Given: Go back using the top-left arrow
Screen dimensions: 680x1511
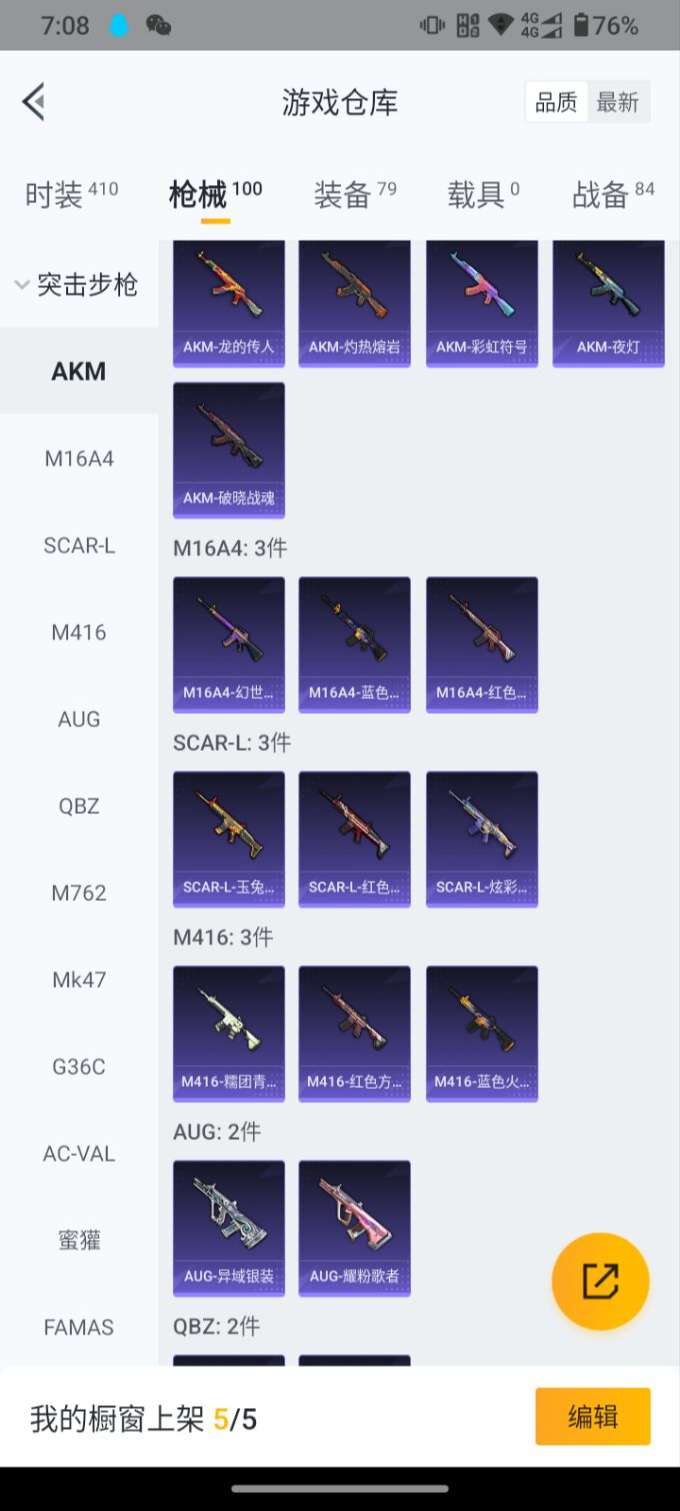Looking at the screenshot, I should (x=34, y=102).
